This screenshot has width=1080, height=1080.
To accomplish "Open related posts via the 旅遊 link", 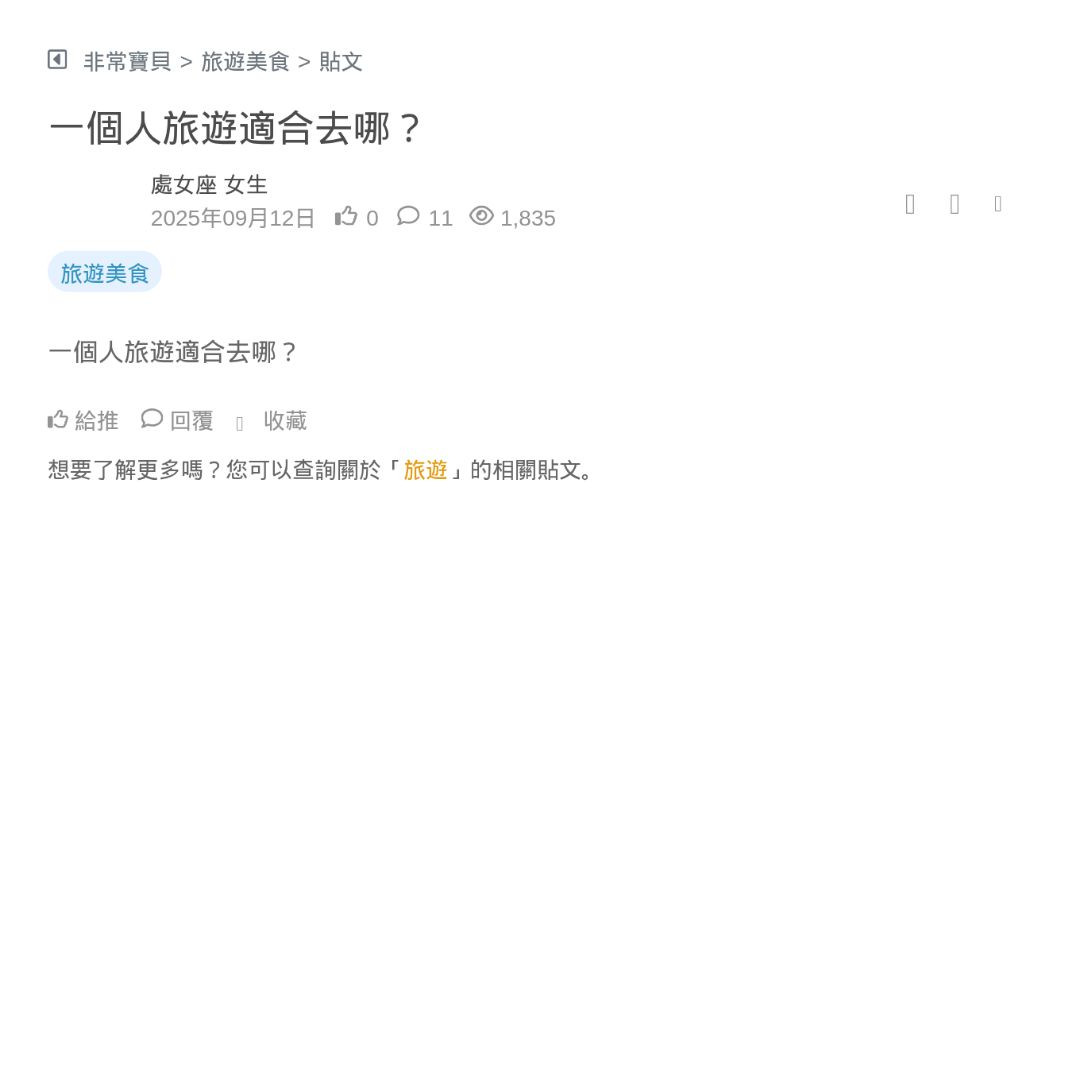I will click(x=425, y=470).
